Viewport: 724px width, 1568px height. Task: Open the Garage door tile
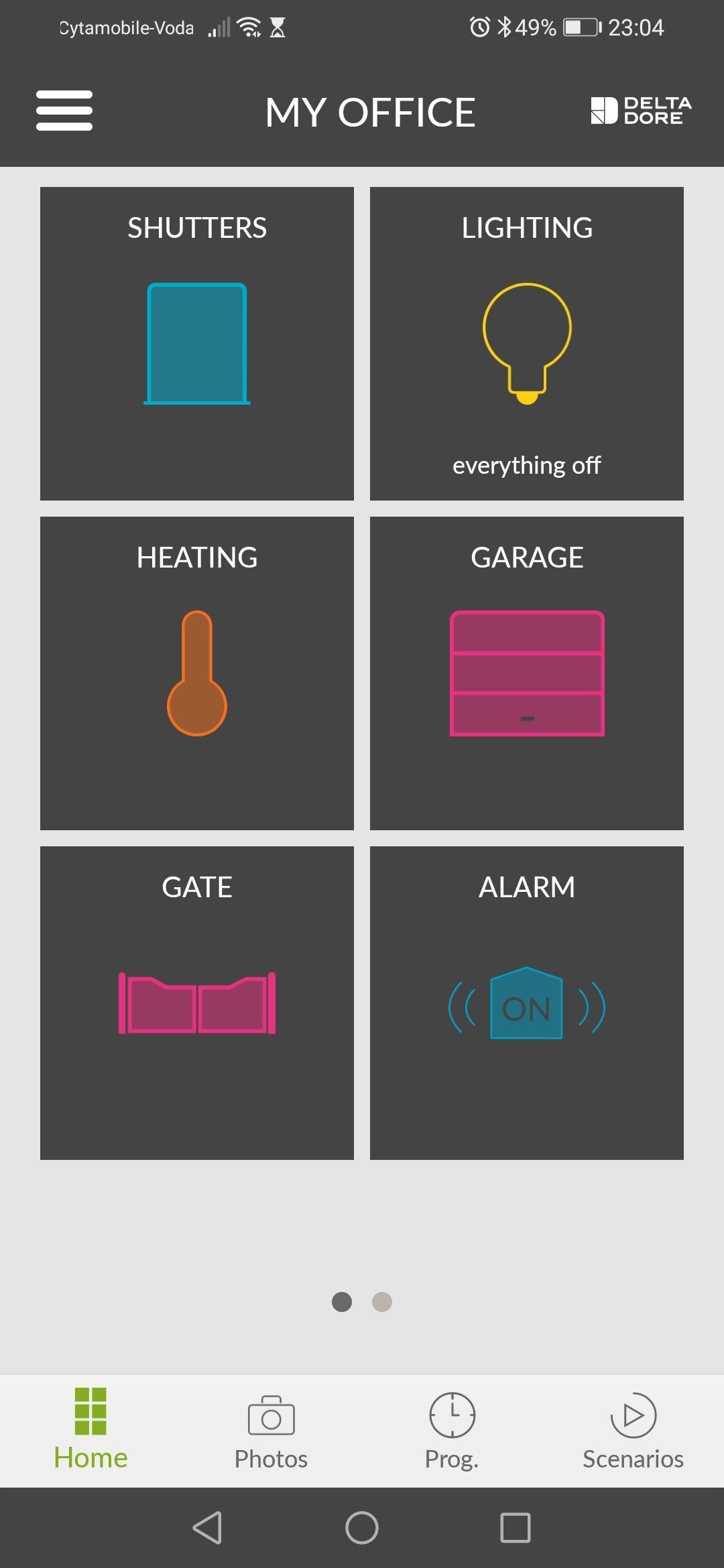[x=527, y=673]
